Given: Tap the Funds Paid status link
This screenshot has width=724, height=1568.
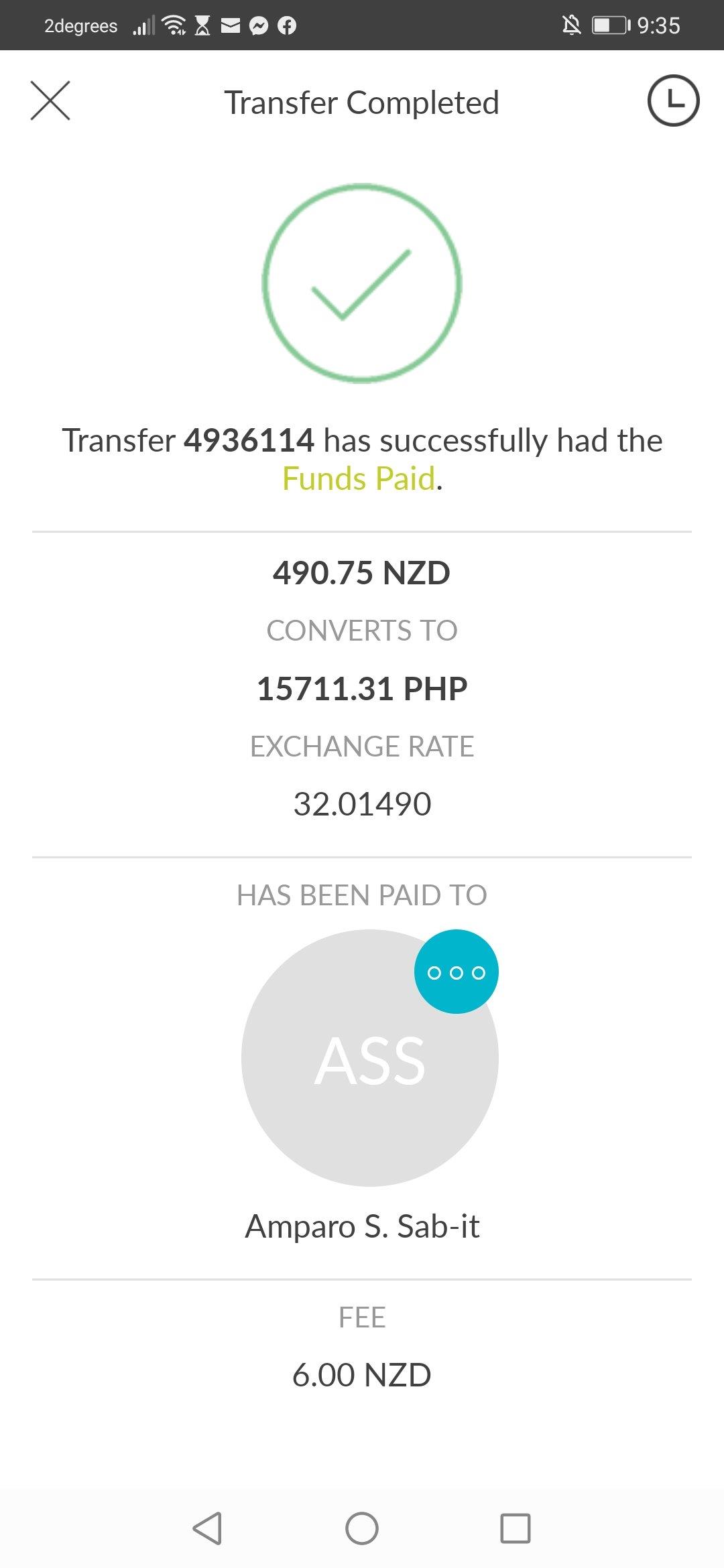Looking at the screenshot, I should (359, 478).
